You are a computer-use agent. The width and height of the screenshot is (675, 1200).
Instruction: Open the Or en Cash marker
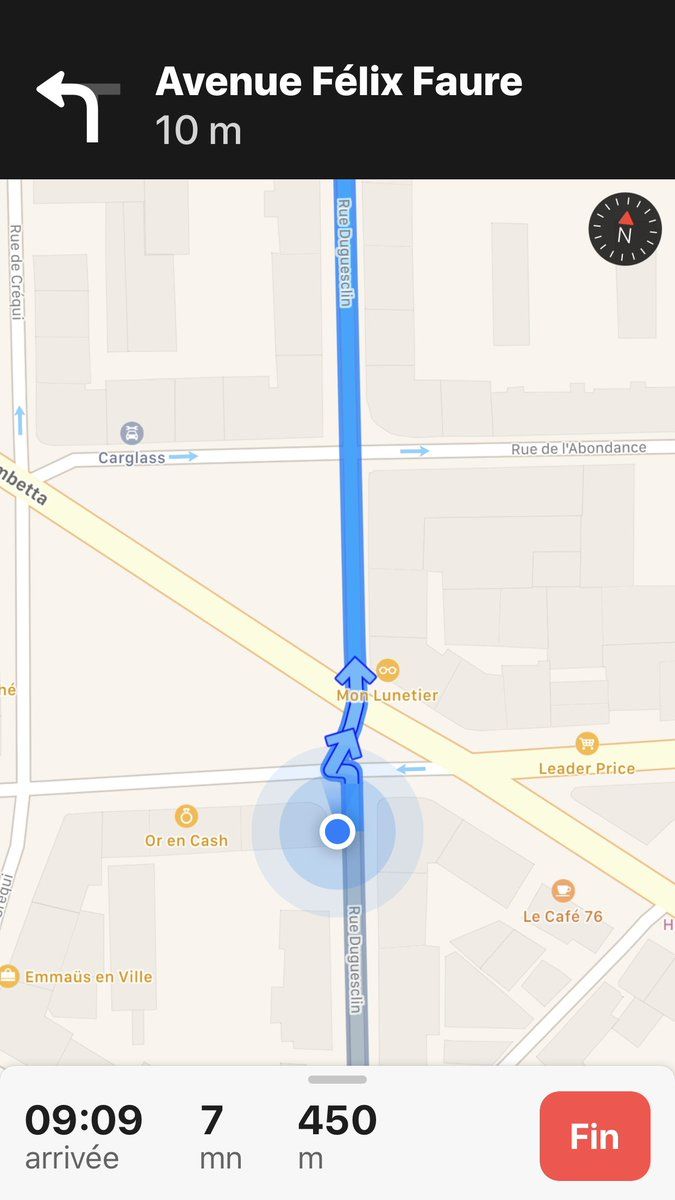pyautogui.click(x=186, y=817)
